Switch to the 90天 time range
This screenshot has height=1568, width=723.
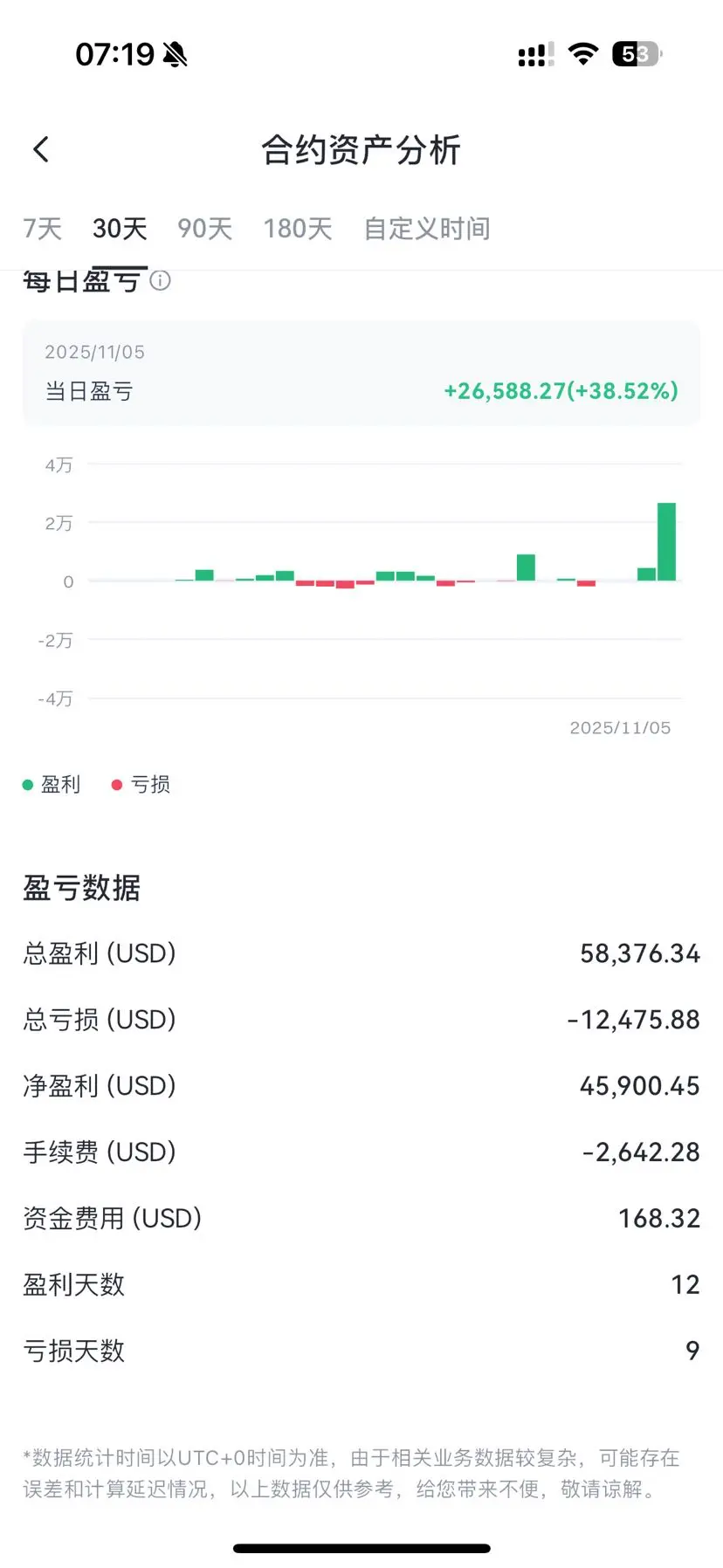(x=204, y=229)
